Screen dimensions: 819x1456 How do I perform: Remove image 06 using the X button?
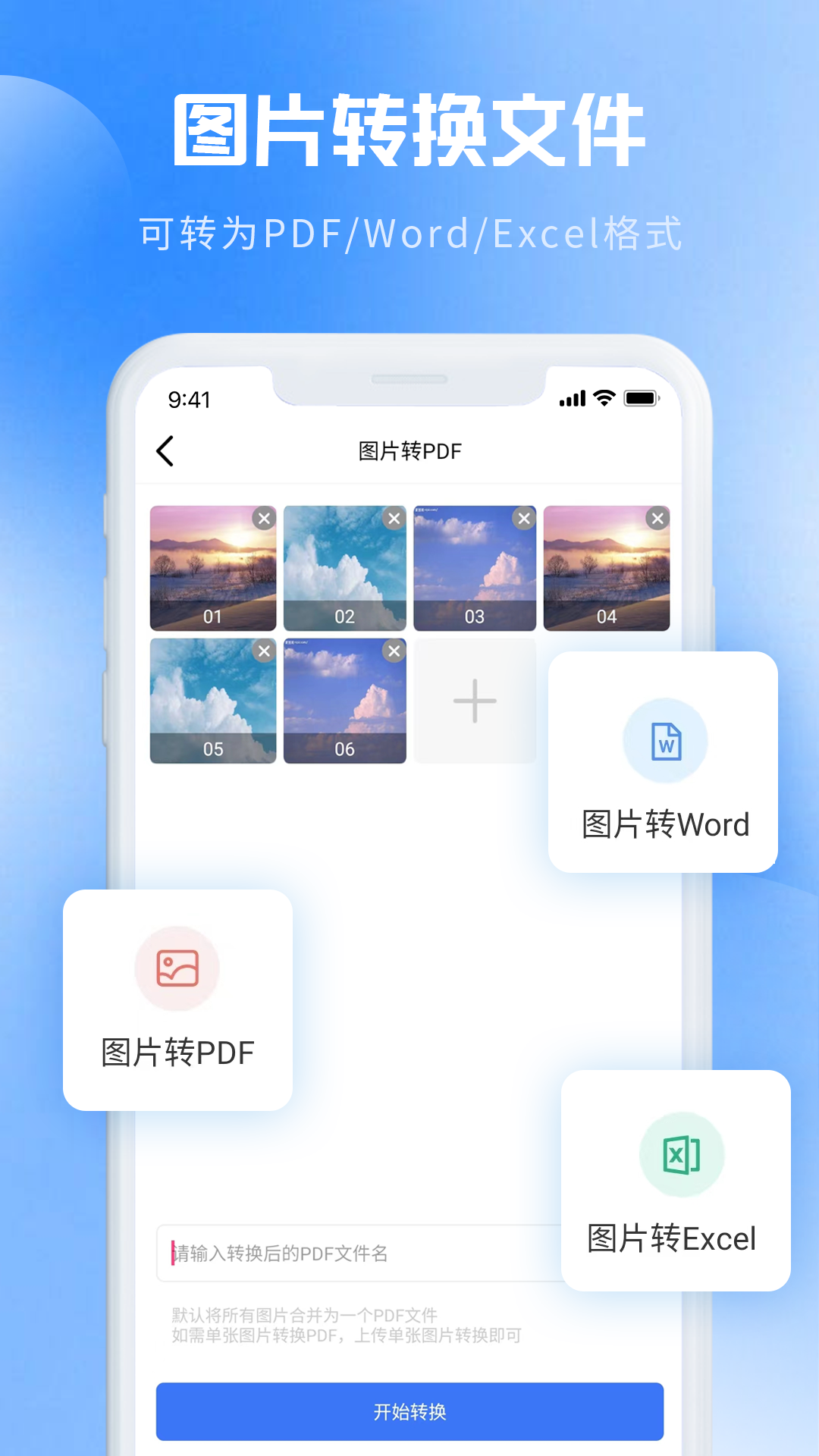pos(393,650)
